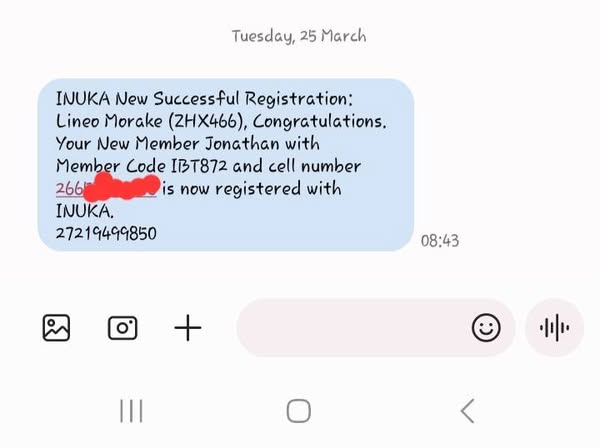
Task: Go to the home screen
Action: tap(298, 410)
